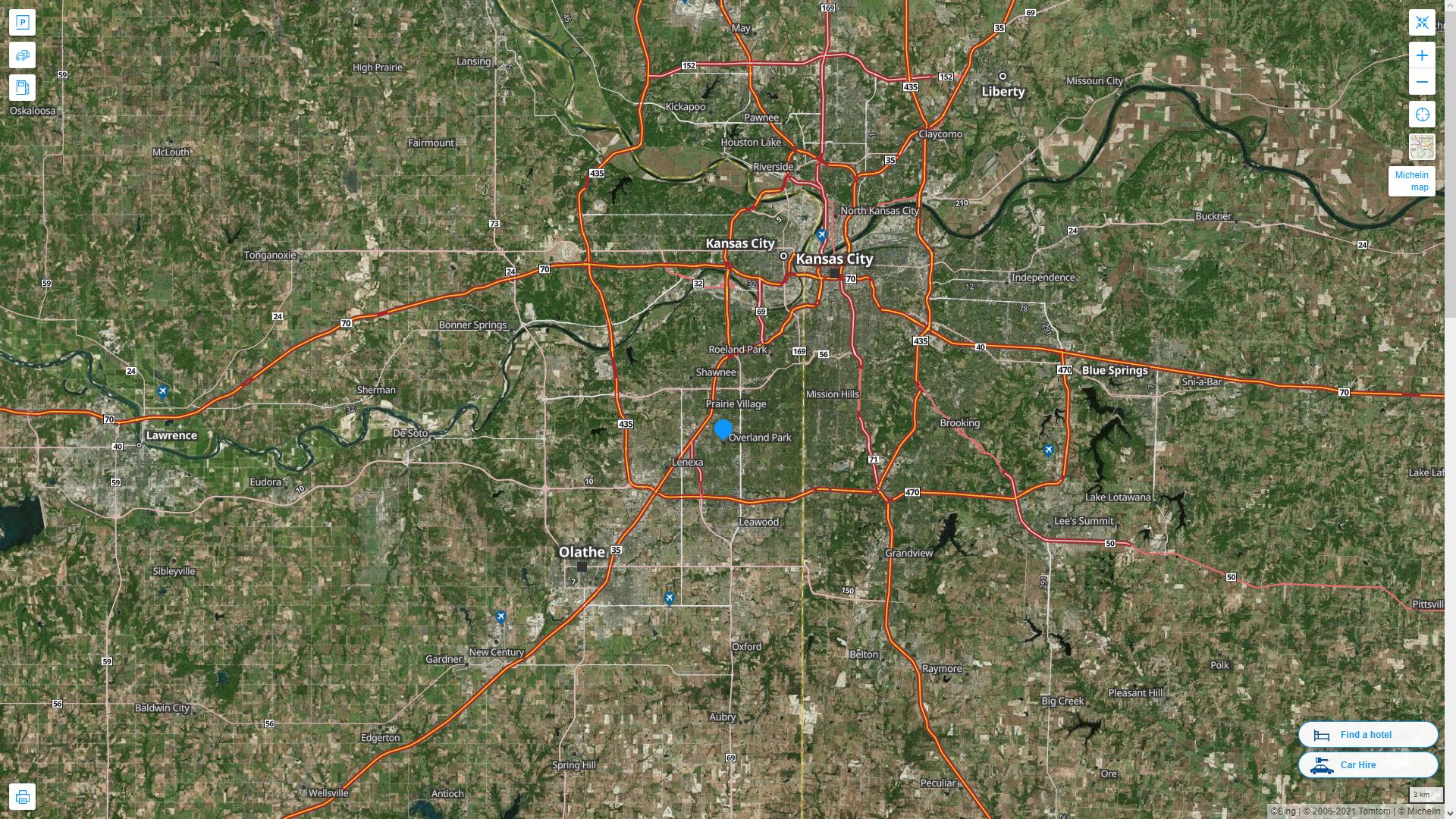Screen dimensions: 1456x819
Task: Show petrol stations on the map
Action: tap(22, 87)
